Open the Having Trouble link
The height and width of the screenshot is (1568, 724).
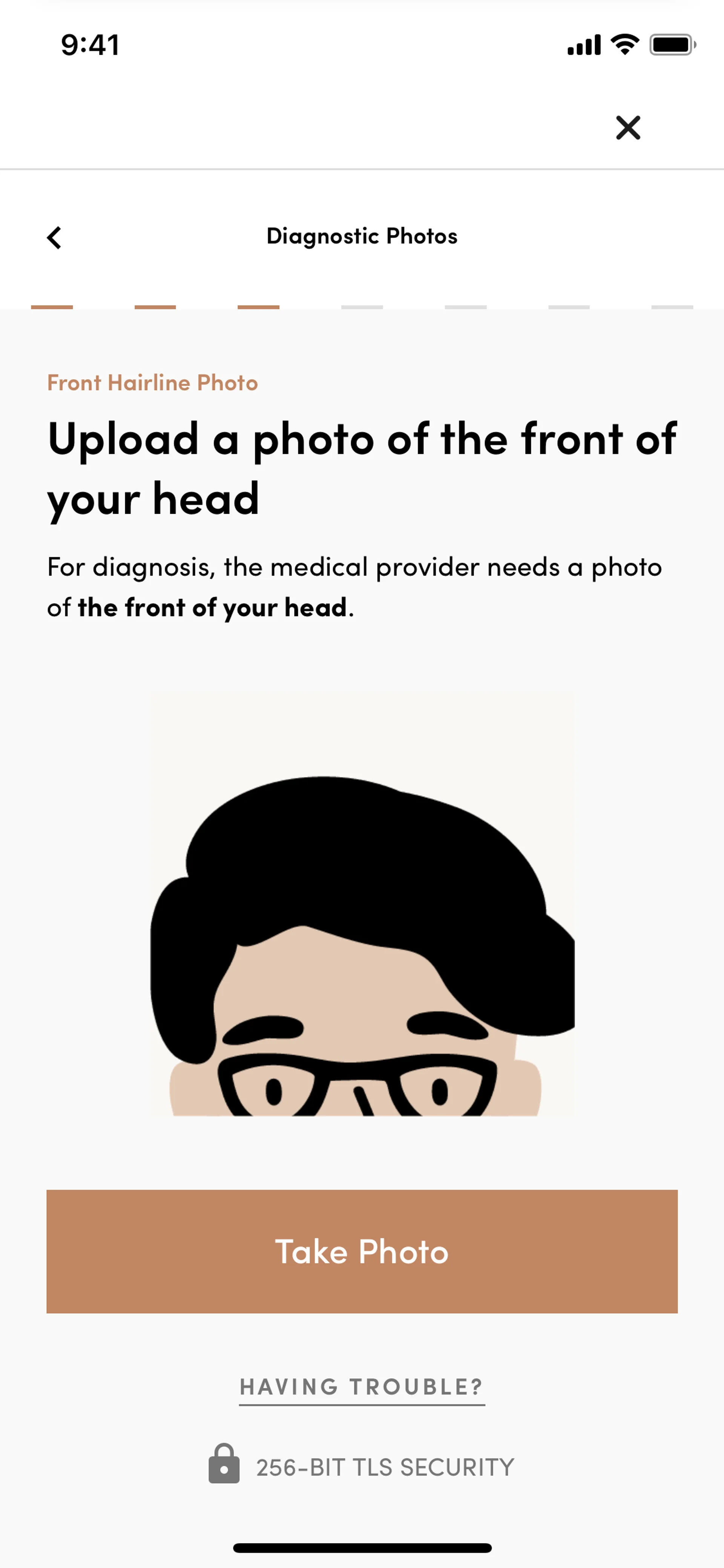point(362,1387)
